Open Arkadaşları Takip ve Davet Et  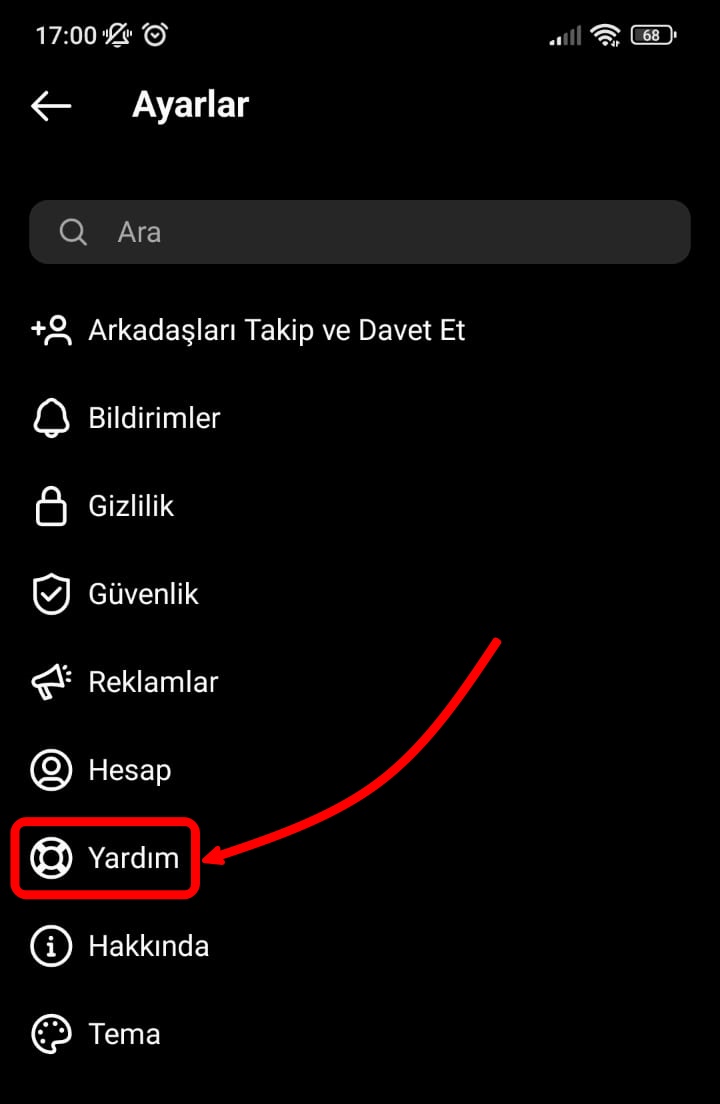(277, 329)
